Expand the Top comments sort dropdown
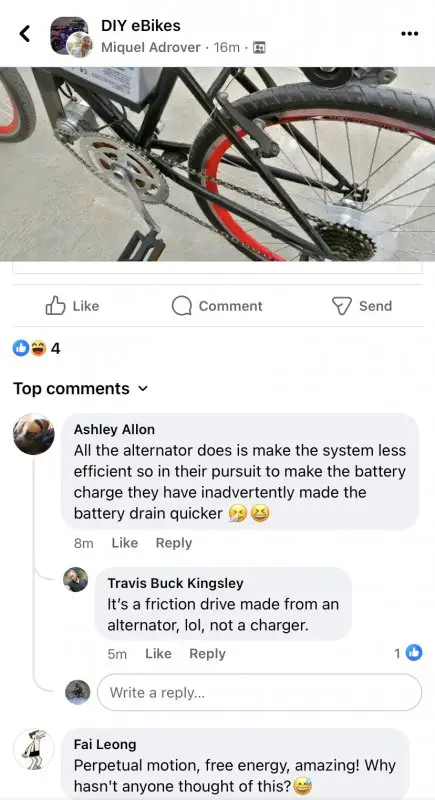The width and height of the screenshot is (435, 800). (x=81, y=389)
